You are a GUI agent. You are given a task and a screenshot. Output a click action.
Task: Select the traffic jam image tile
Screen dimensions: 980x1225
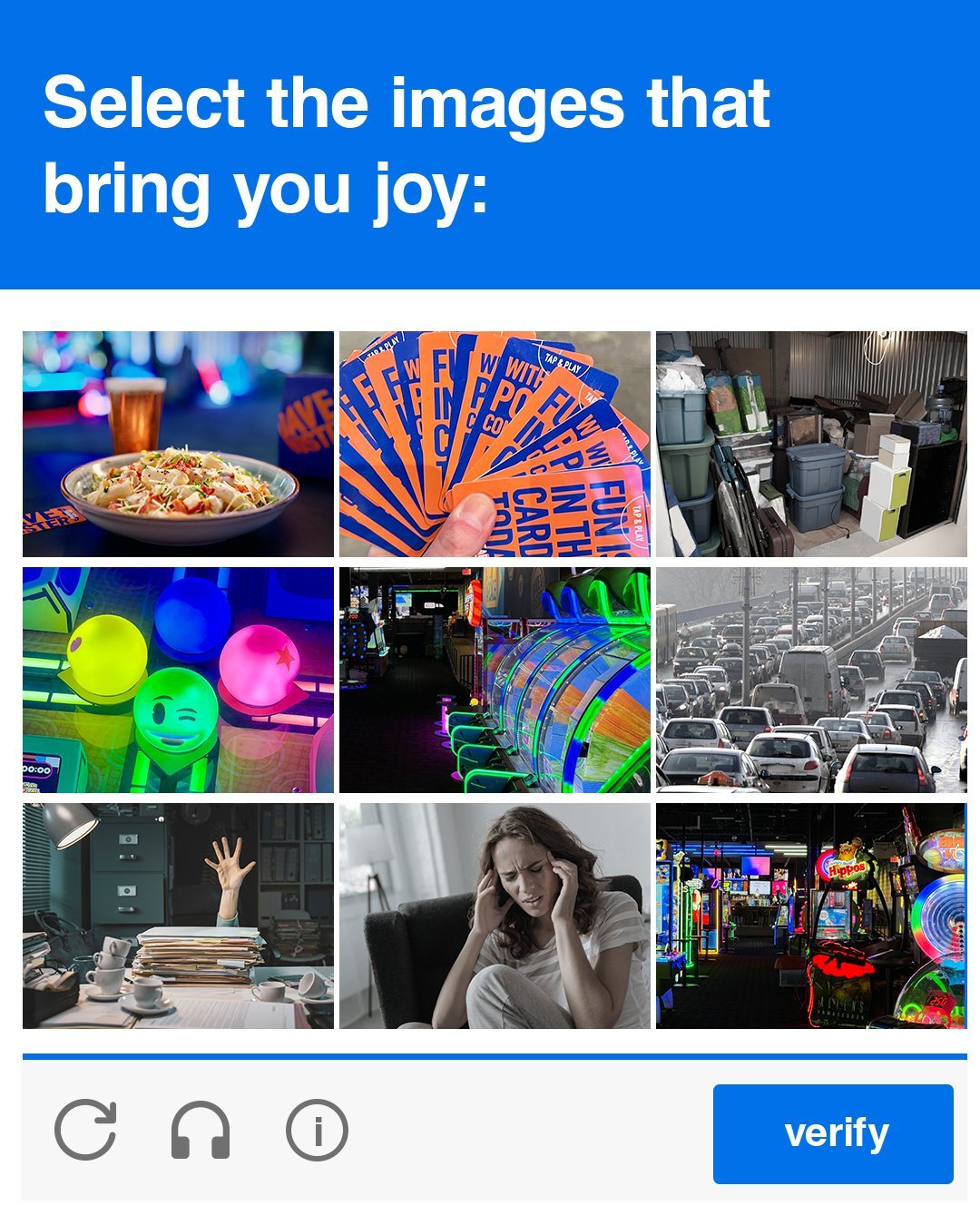click(x=811, y=680)
